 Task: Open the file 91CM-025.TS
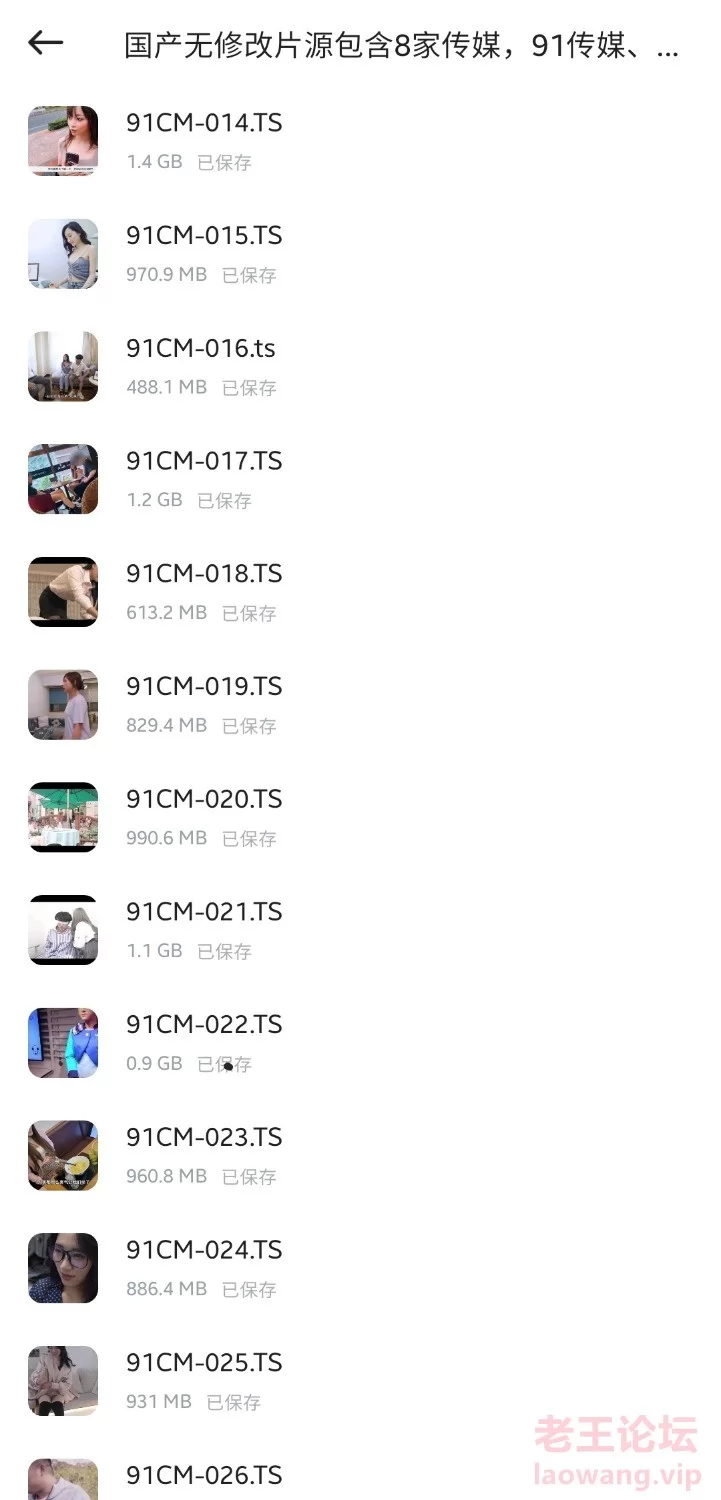(204, 1363)
